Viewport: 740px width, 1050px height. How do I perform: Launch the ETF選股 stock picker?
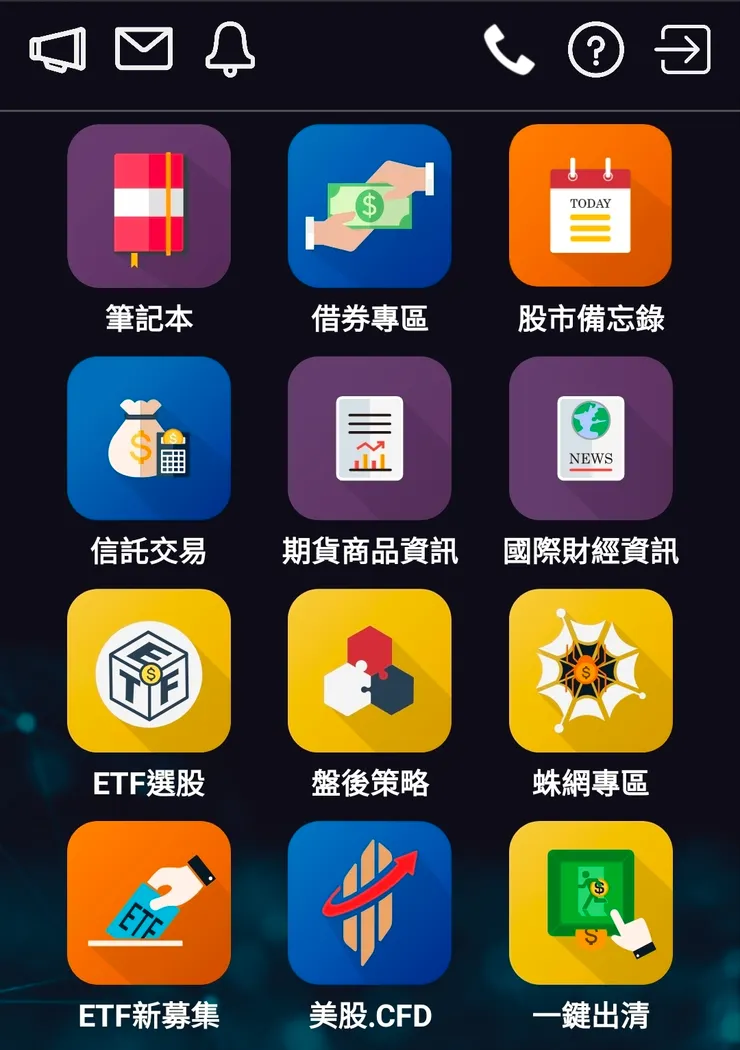pyautogui.click(x=148, y=671)
